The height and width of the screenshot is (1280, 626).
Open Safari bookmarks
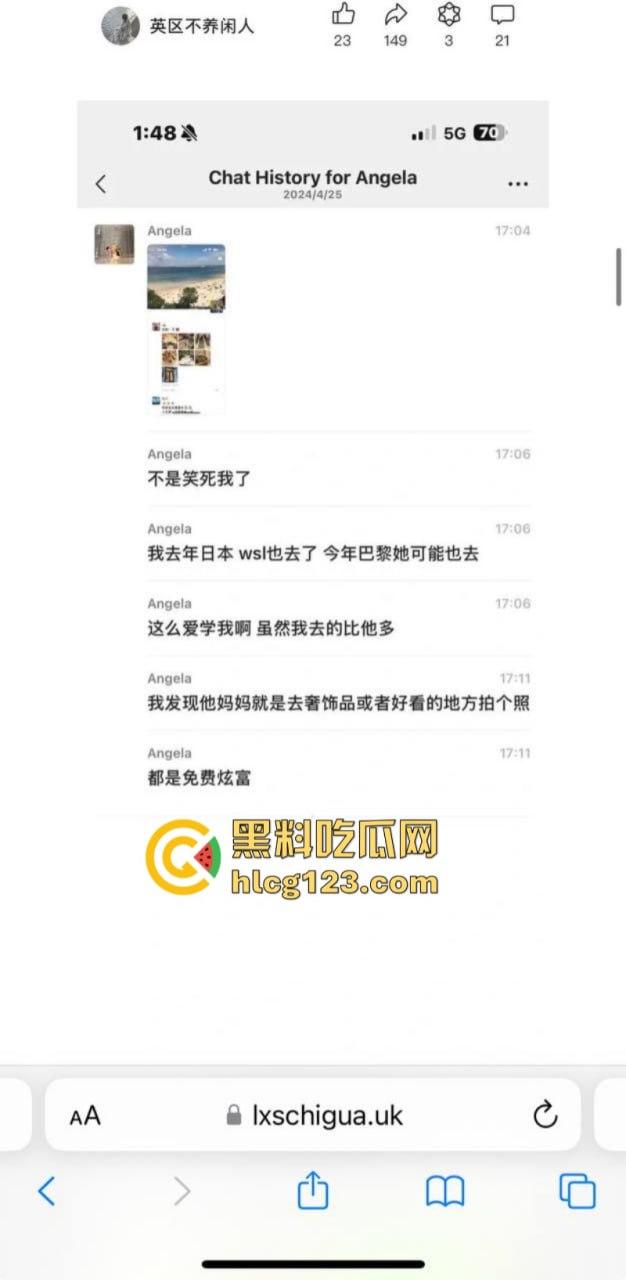(x=445, y=1191)
